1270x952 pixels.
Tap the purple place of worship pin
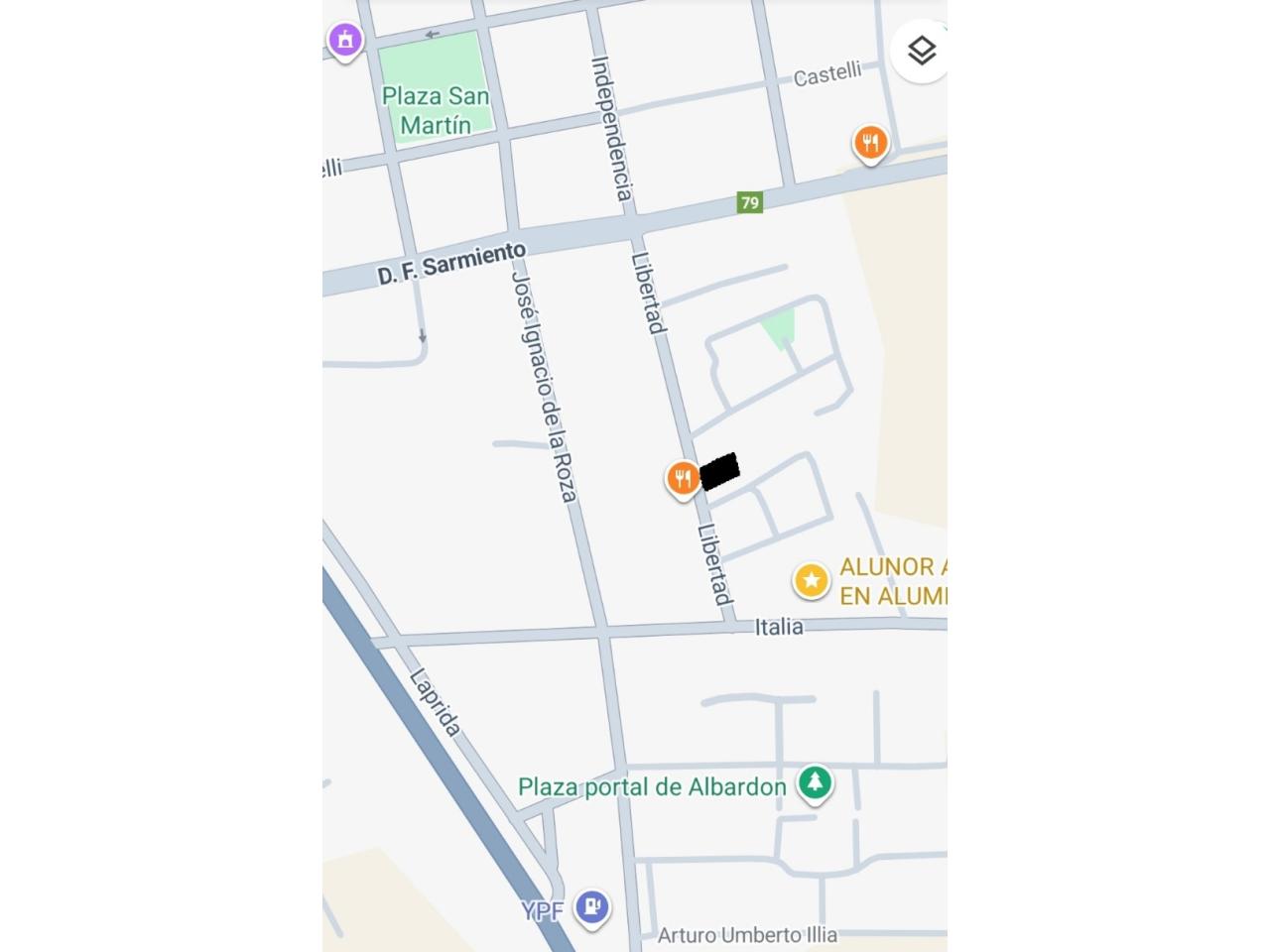point(345,41)
